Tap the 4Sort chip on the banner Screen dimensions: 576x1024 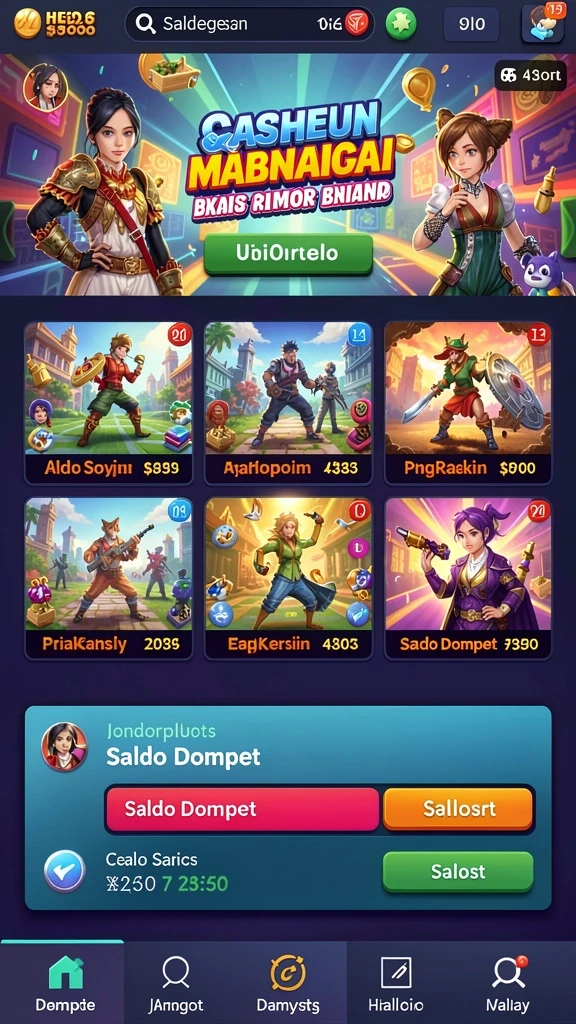click(531, 75)
